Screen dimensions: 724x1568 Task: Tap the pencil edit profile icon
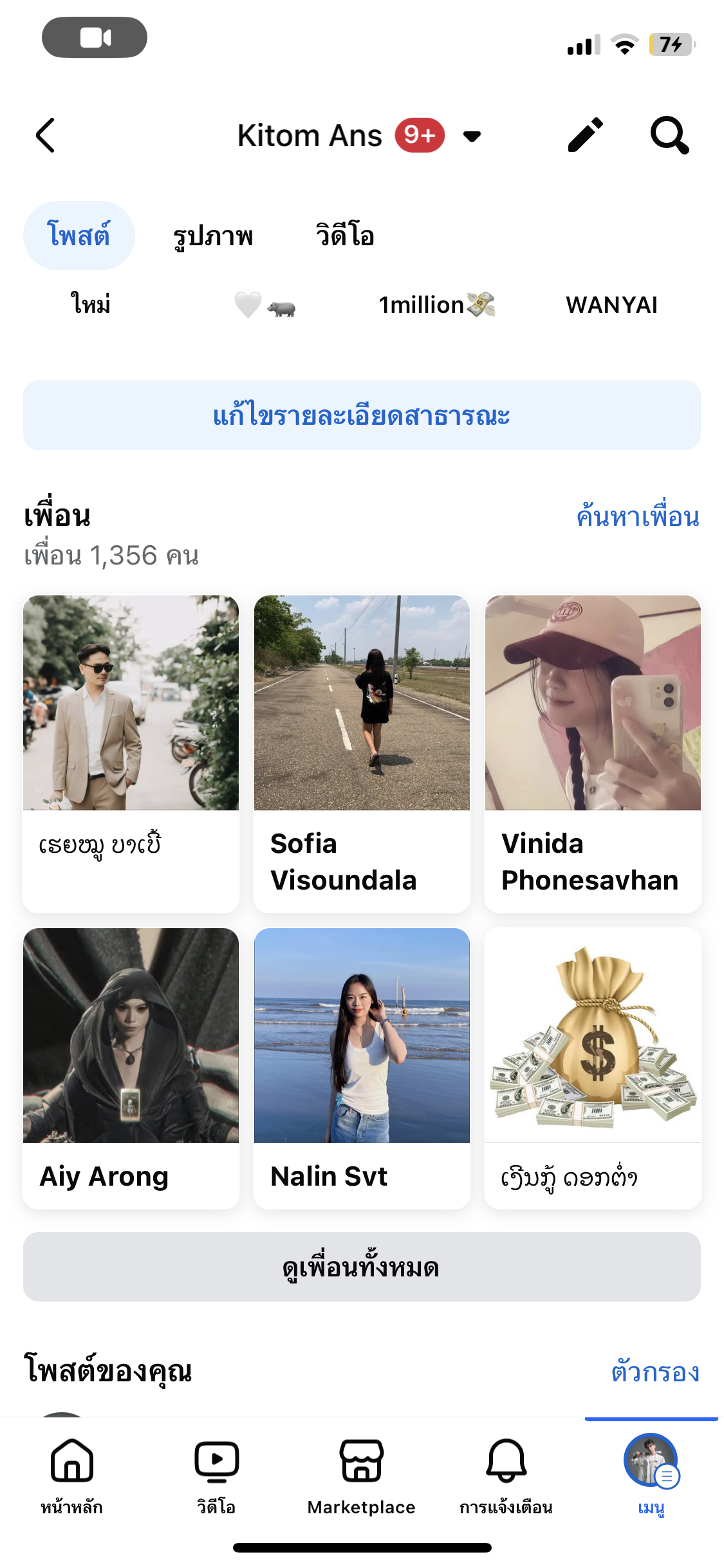tap(586, 135)
